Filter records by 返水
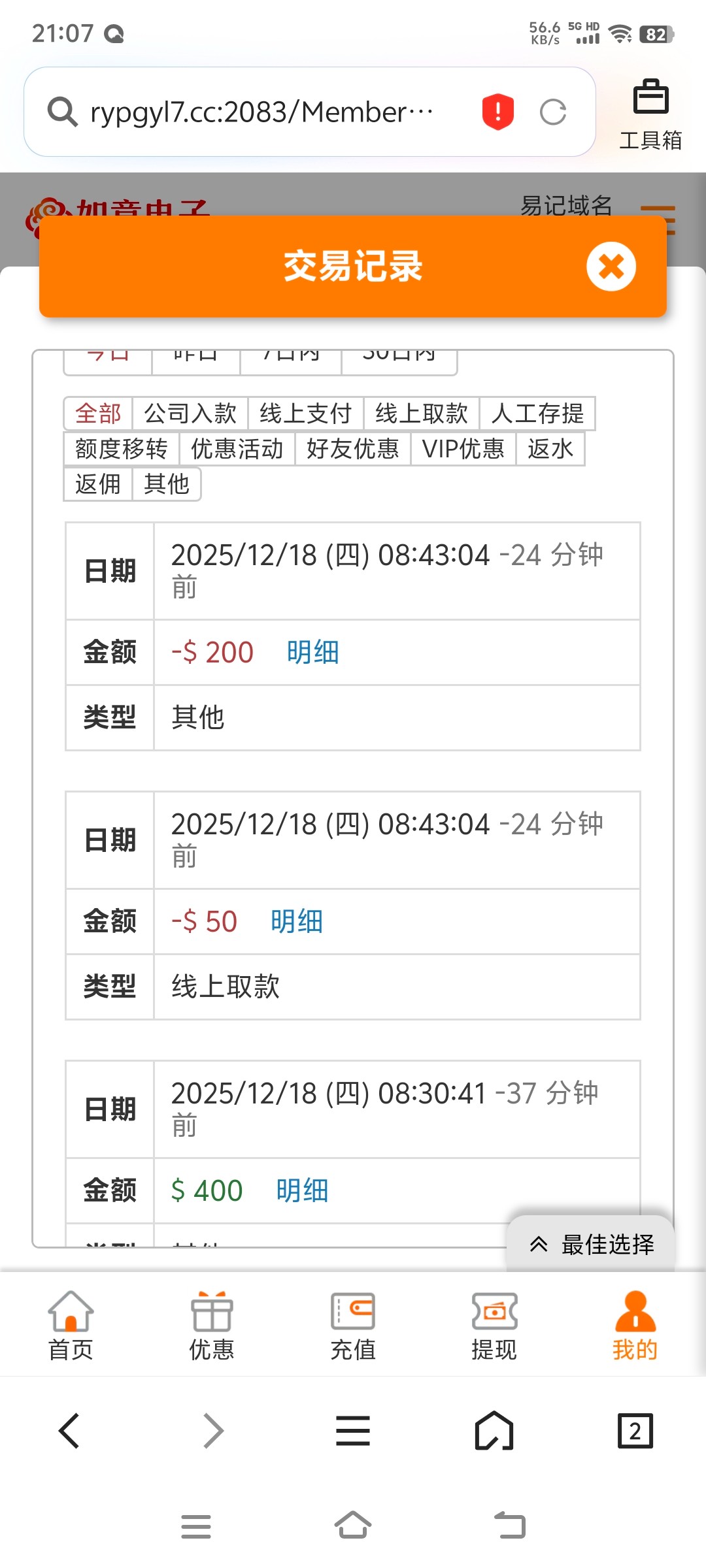The width and height of the screenshot is (706, 1568). pos(550,449)
